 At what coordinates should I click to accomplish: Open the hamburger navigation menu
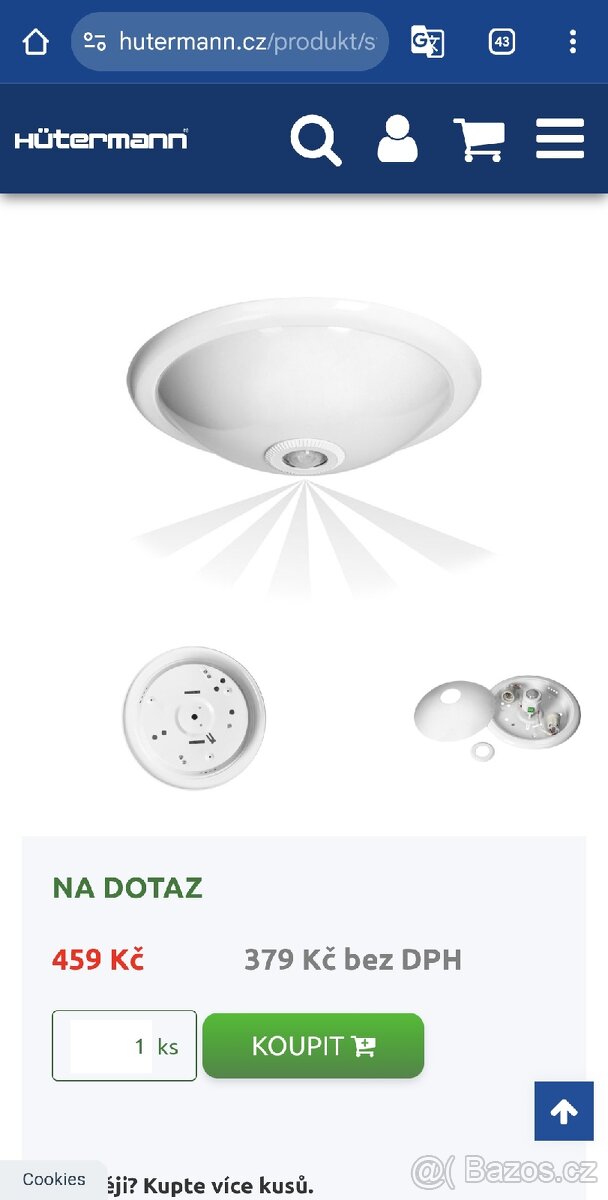click(560, 139)
